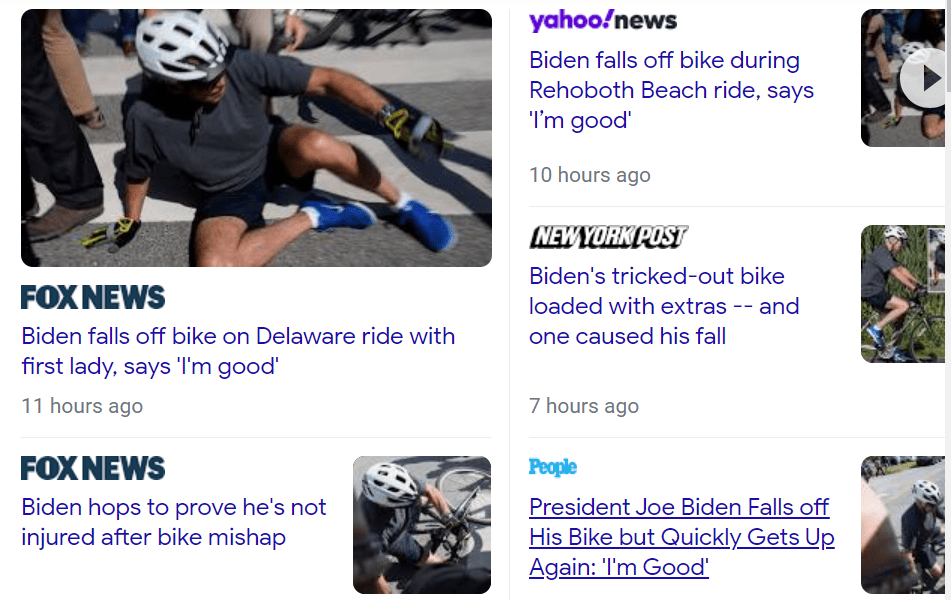This screenshot has width=951, height=600.
Task: Open the New York Post story thumbnail
Action: (904, 294)
